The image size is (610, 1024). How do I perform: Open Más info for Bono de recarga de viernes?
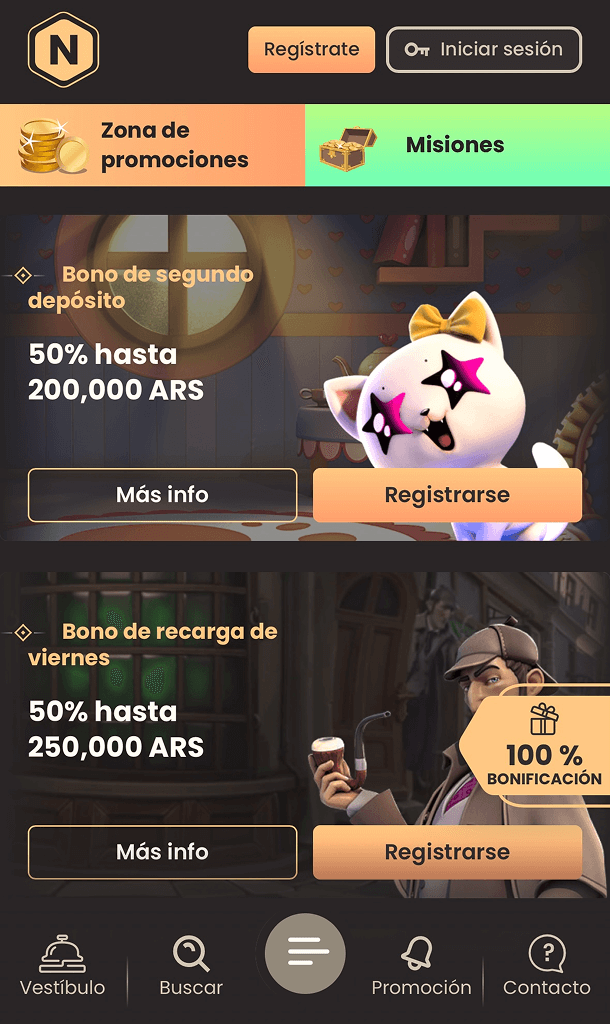[162, 852]
